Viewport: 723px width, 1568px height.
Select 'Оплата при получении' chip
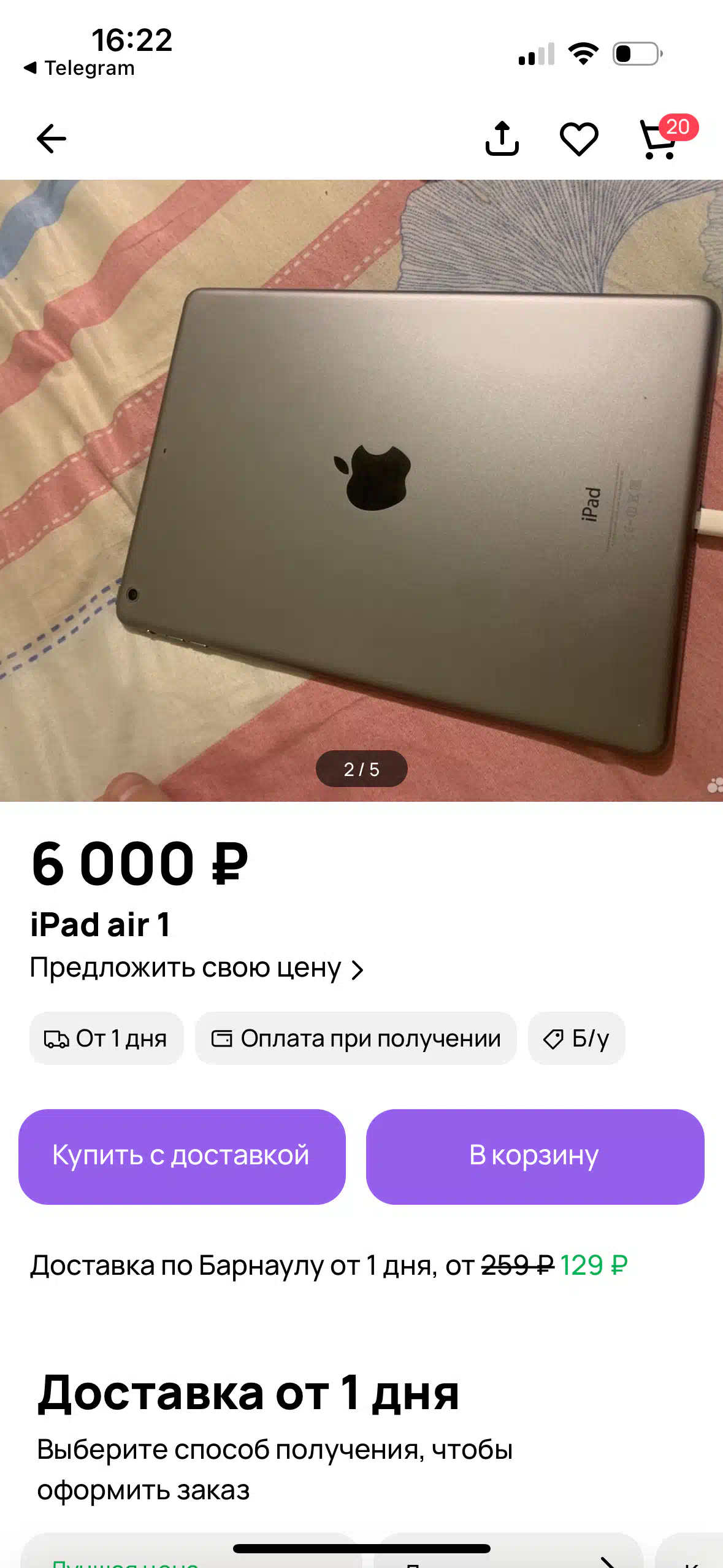(356, 1038)
